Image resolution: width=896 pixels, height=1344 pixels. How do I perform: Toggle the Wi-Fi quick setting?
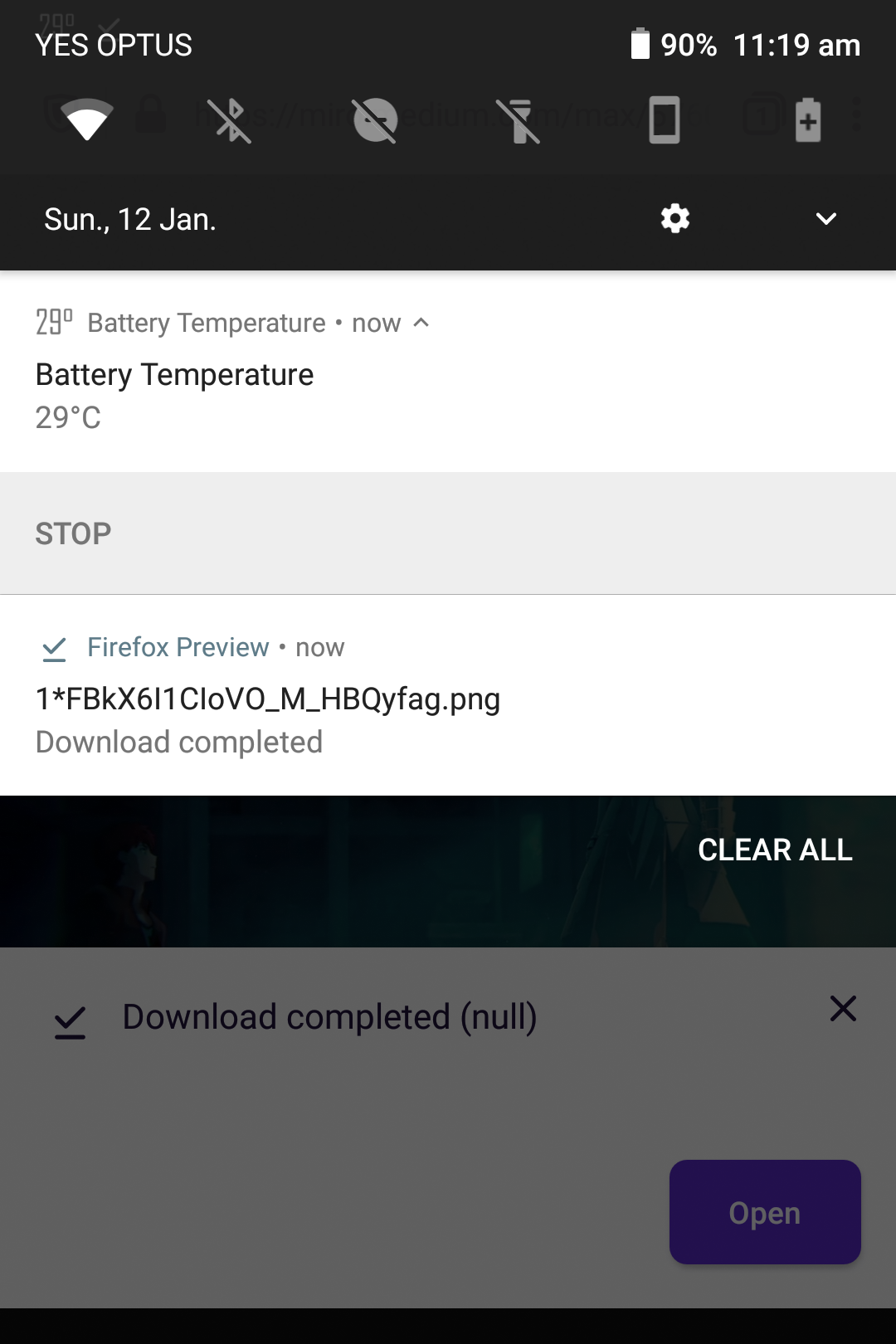(x=86, y=120)
